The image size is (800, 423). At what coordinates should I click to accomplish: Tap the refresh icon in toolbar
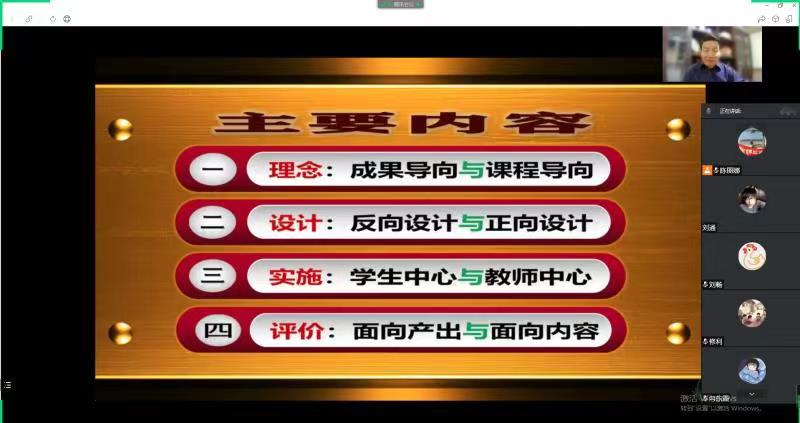[x=54, y=19]
